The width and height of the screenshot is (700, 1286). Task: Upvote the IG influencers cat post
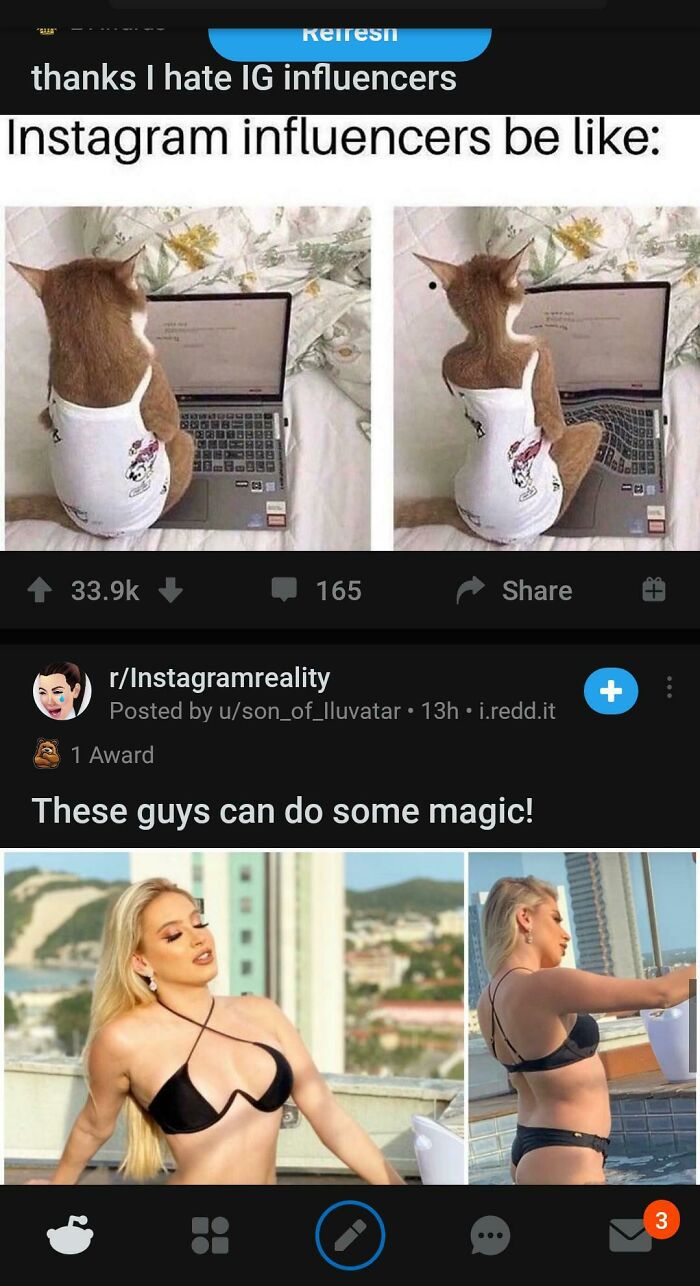pyautogui.click(x=40, y=591)
